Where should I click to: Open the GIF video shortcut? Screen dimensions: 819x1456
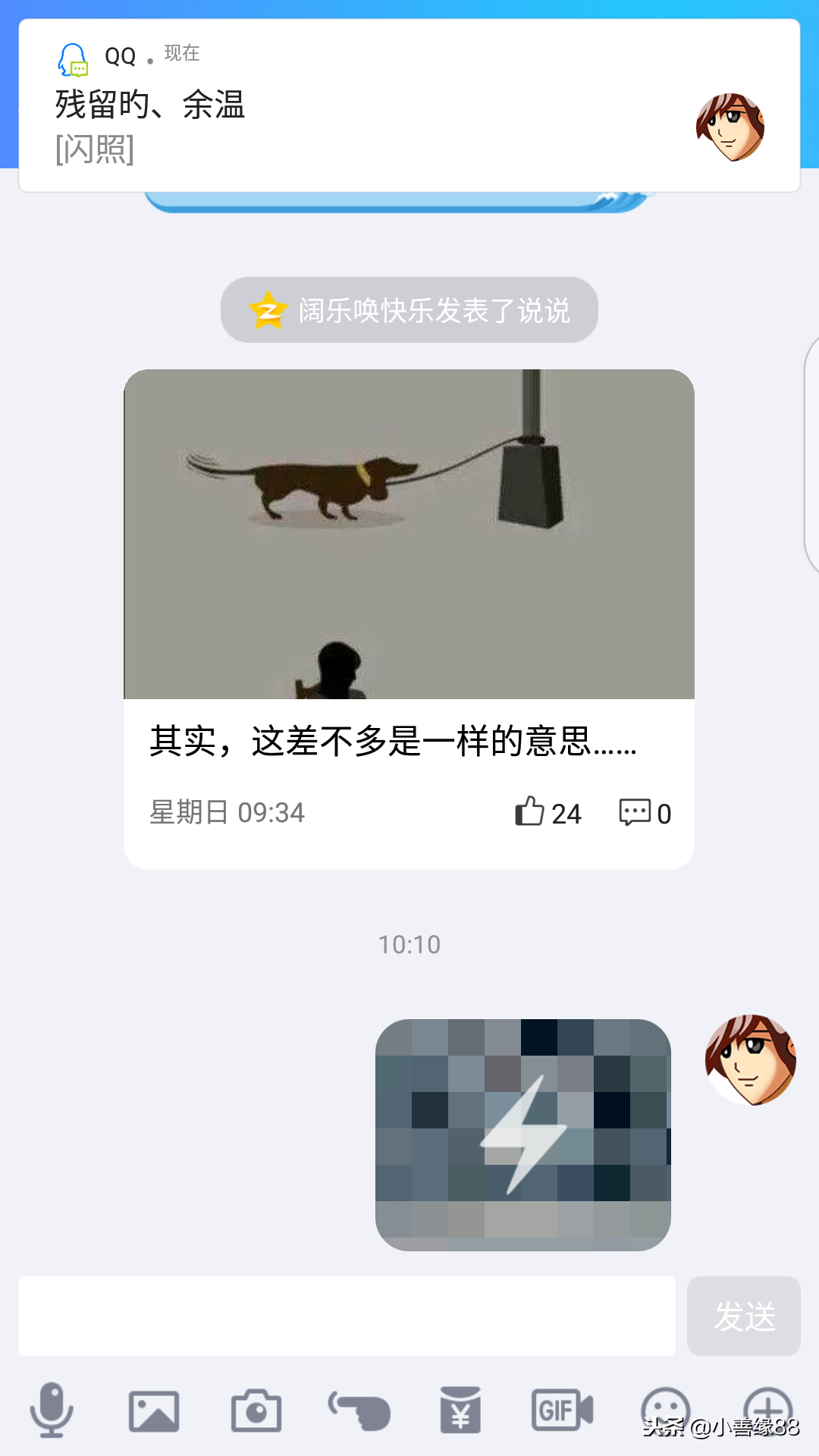(563, 1410)
